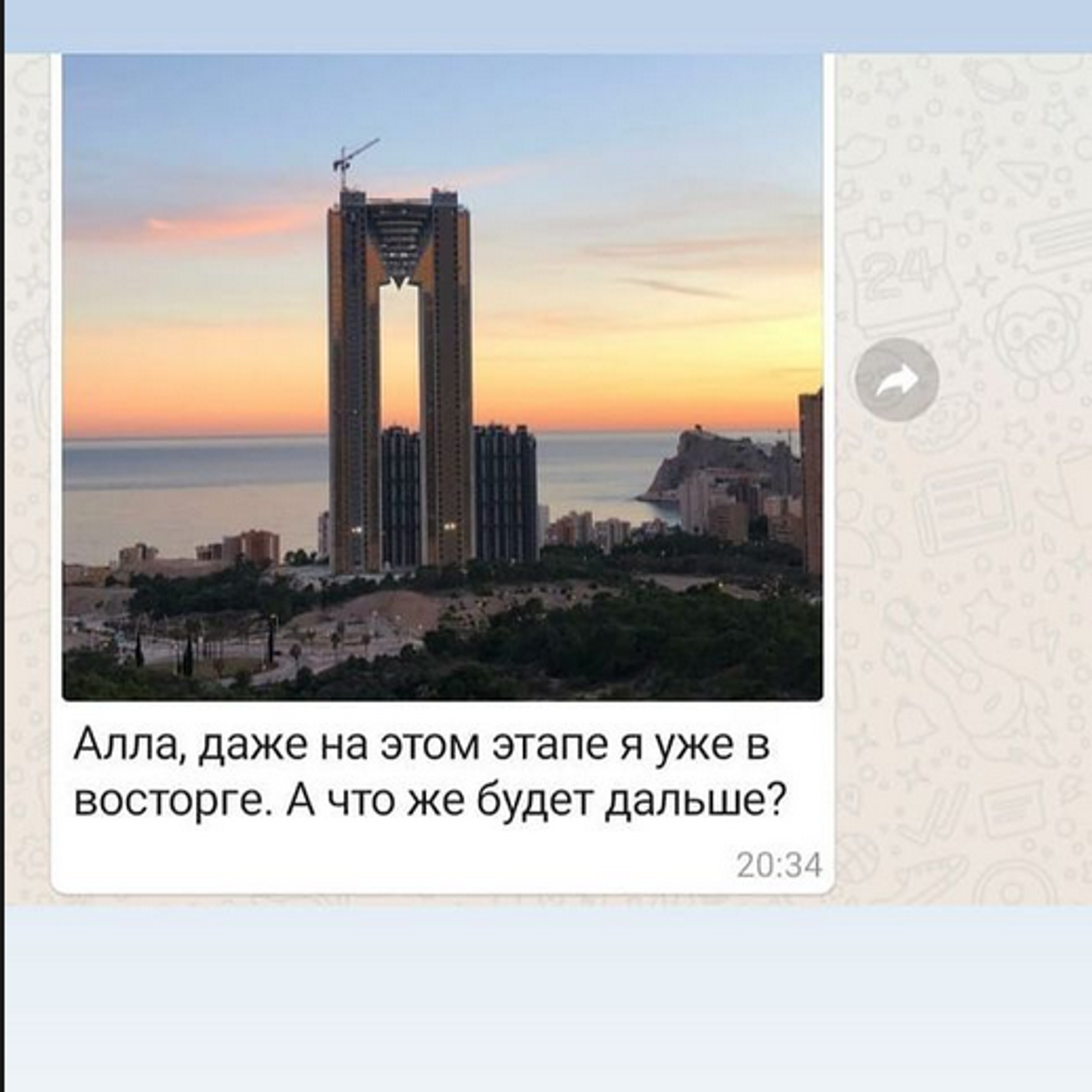Open the skyscraper photo in the message

point(442,377)
